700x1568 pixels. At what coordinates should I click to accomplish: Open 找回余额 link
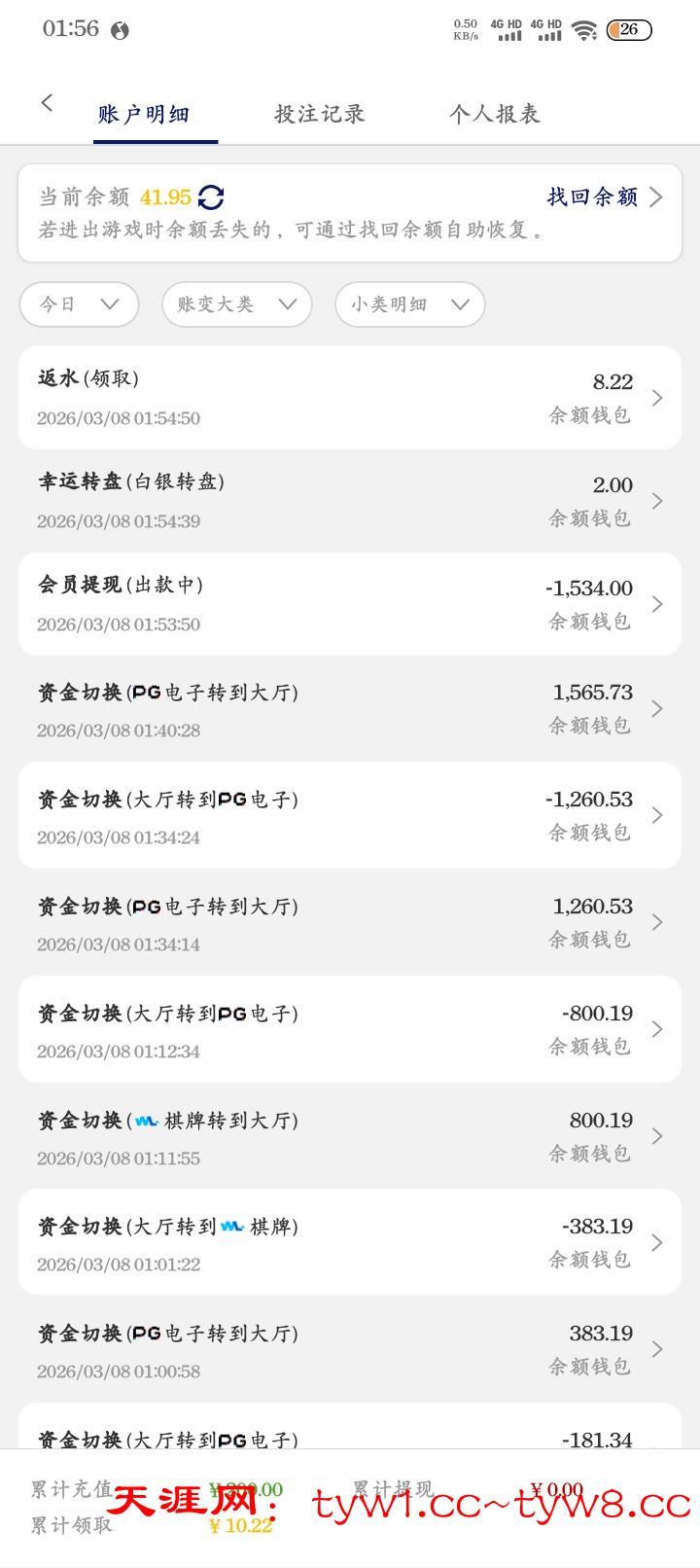603,197
